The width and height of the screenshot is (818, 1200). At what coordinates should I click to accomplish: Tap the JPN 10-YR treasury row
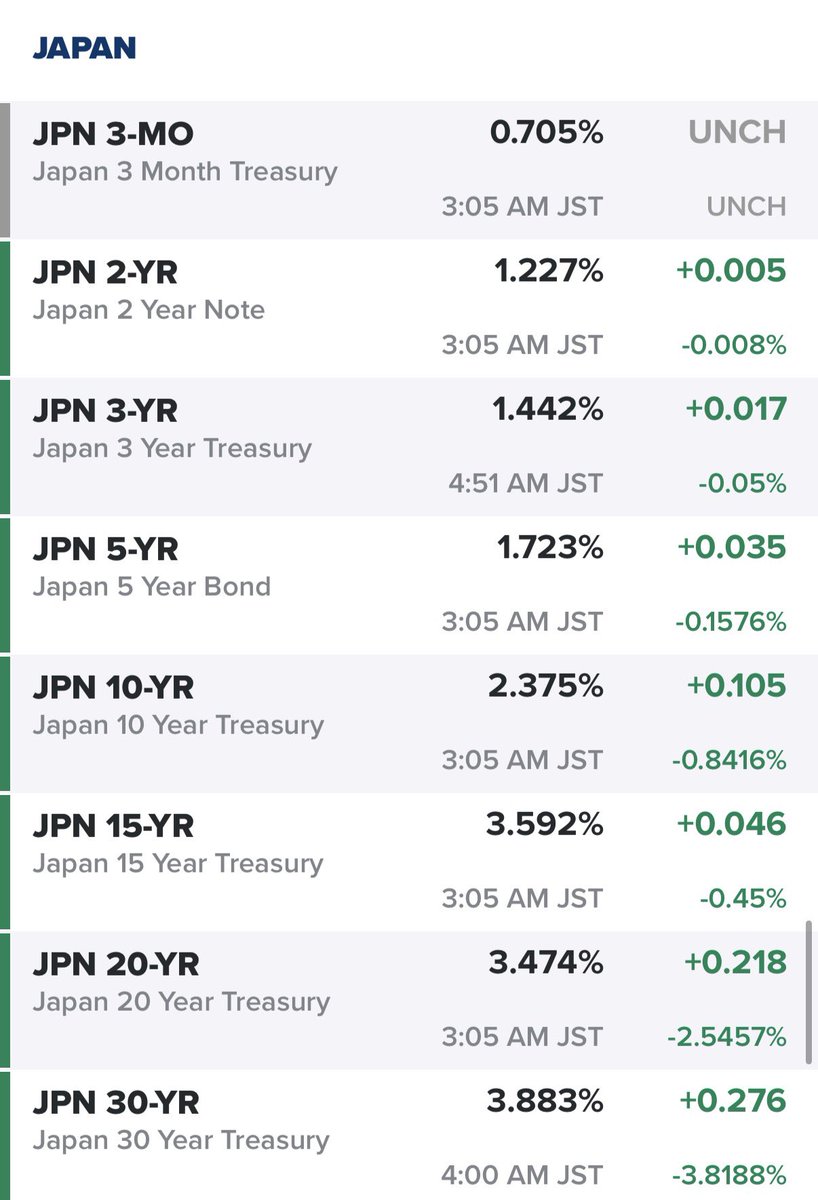pos(114,687)
